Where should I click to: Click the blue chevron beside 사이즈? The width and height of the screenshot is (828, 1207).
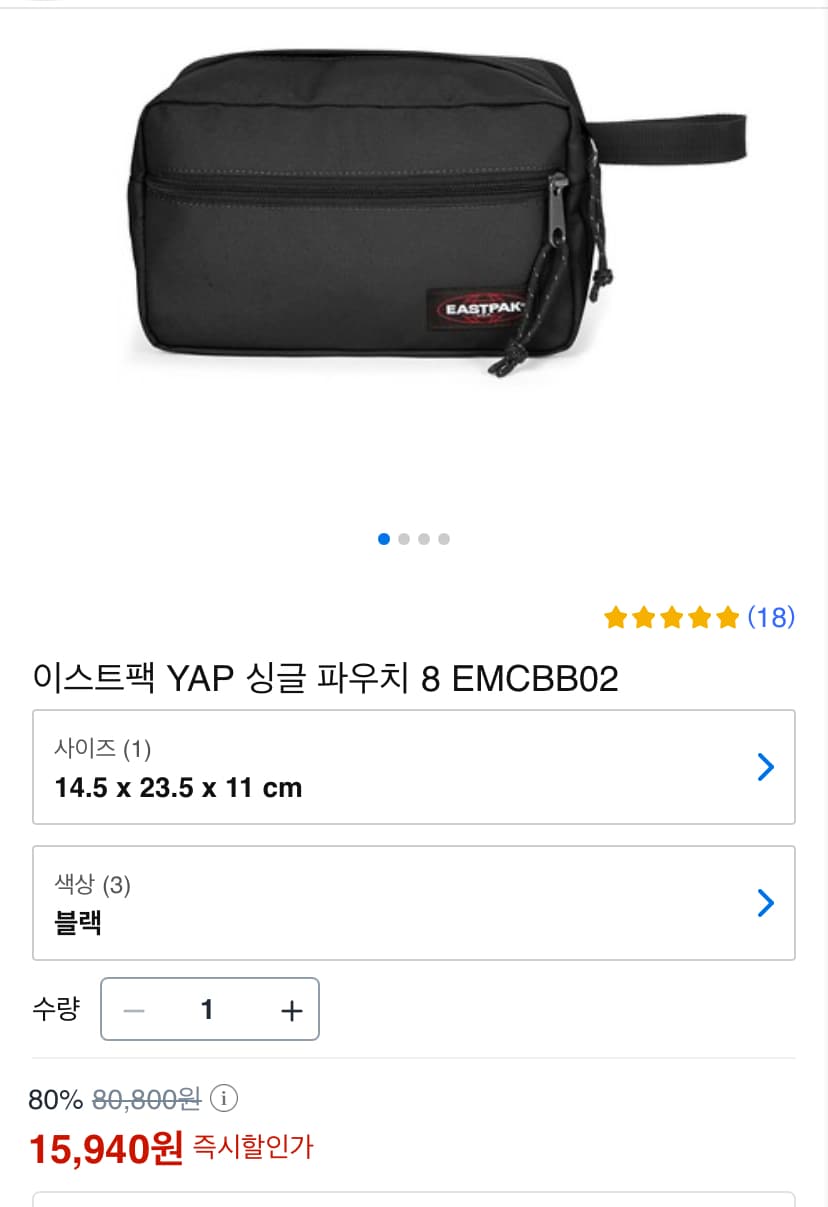(x=766, y=767)
